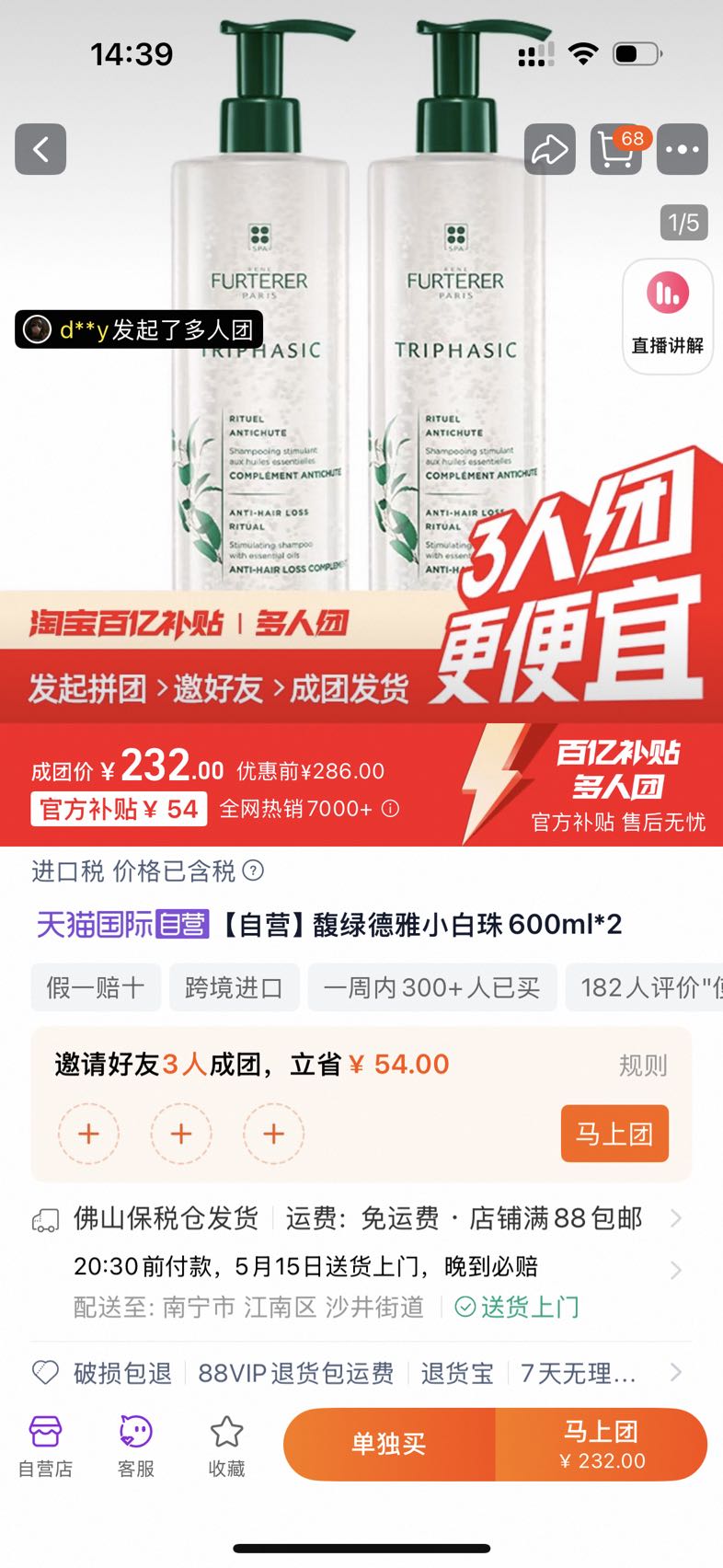Tap the 假一赔十 chip

pyautogui.click(x=96, y=987)
